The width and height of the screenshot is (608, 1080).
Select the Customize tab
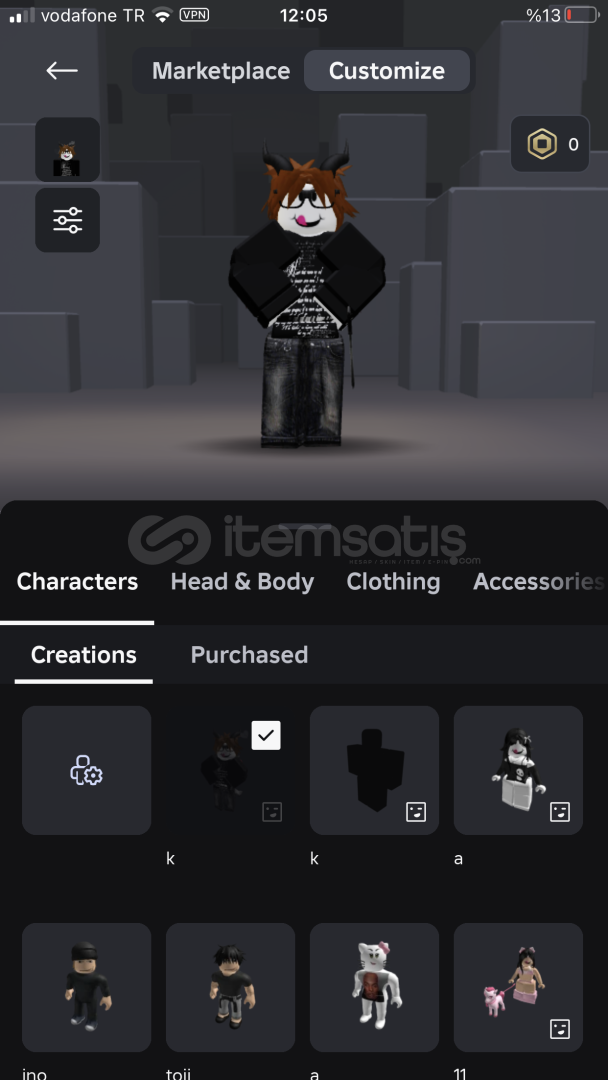(386, 71)
